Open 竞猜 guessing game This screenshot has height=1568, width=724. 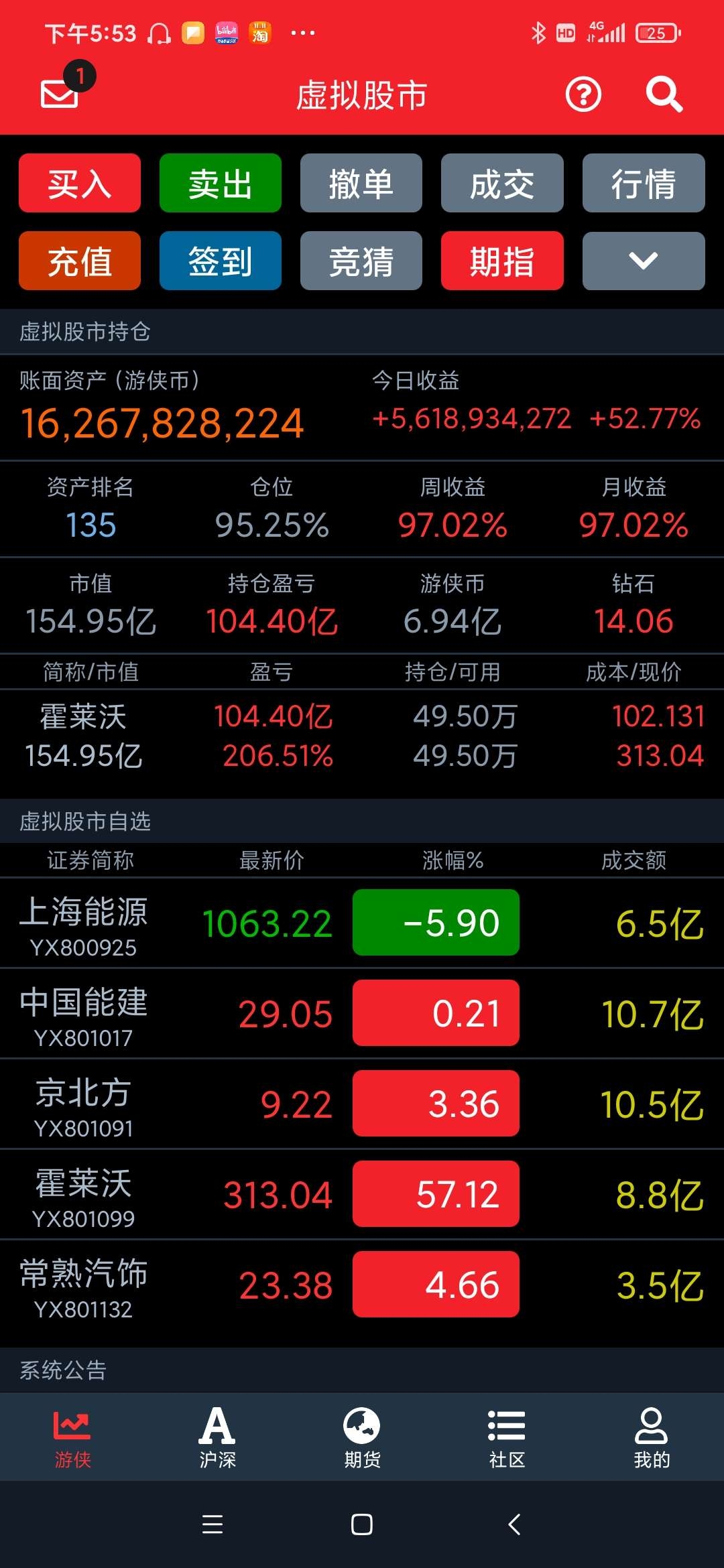pos(361,261)
